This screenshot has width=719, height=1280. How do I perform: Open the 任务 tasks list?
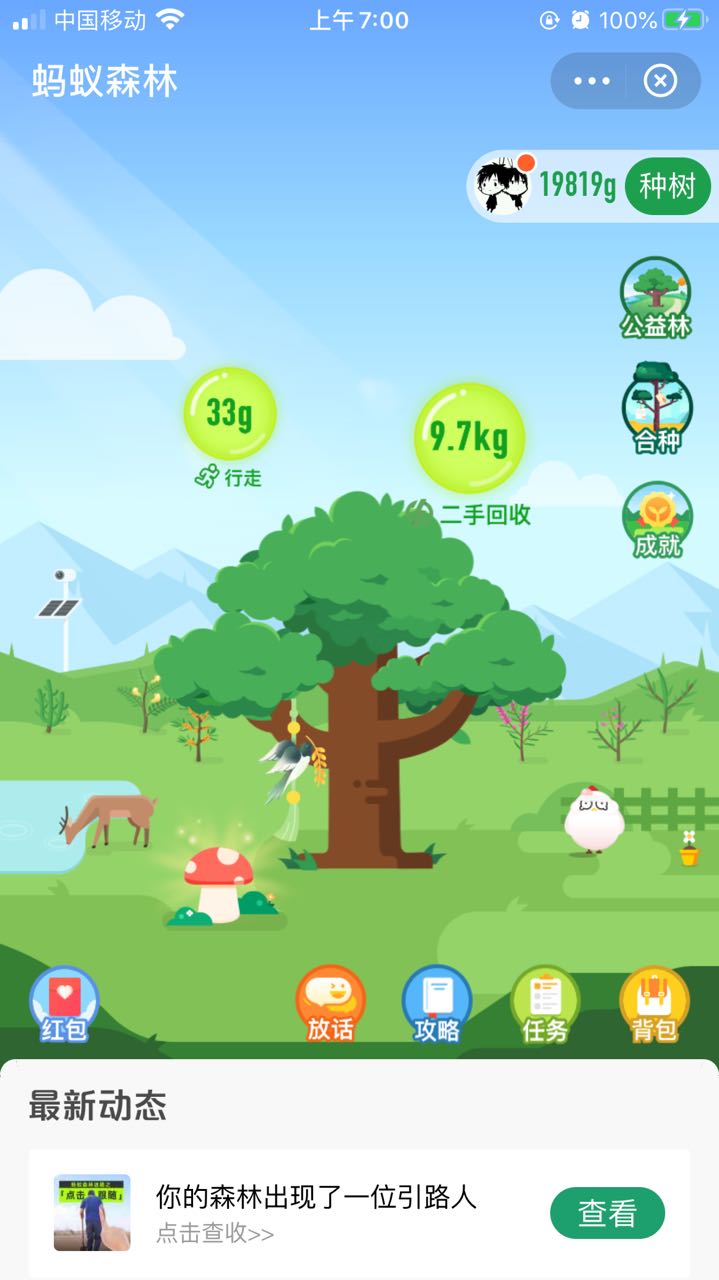click(x=545, y=1004)
